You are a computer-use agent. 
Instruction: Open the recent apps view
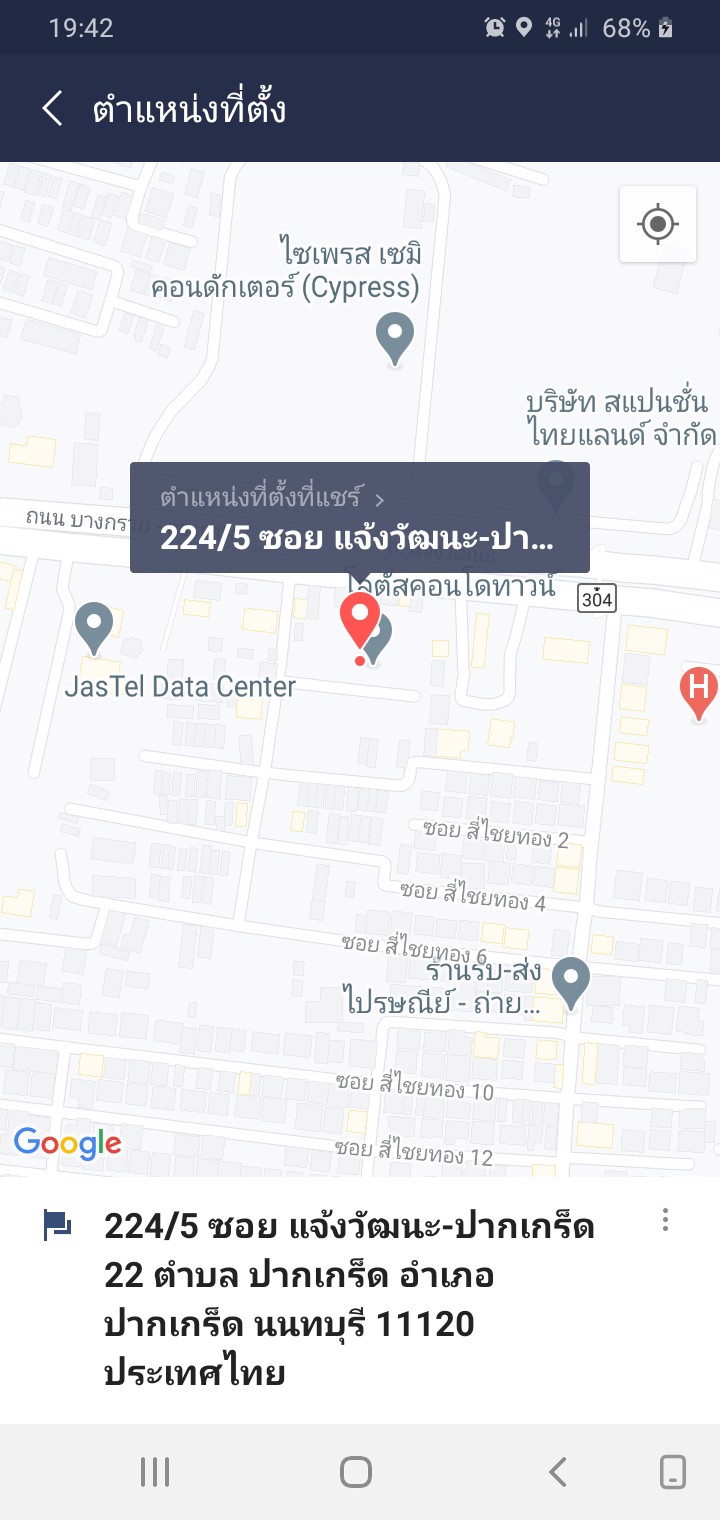coord(155,1472)
